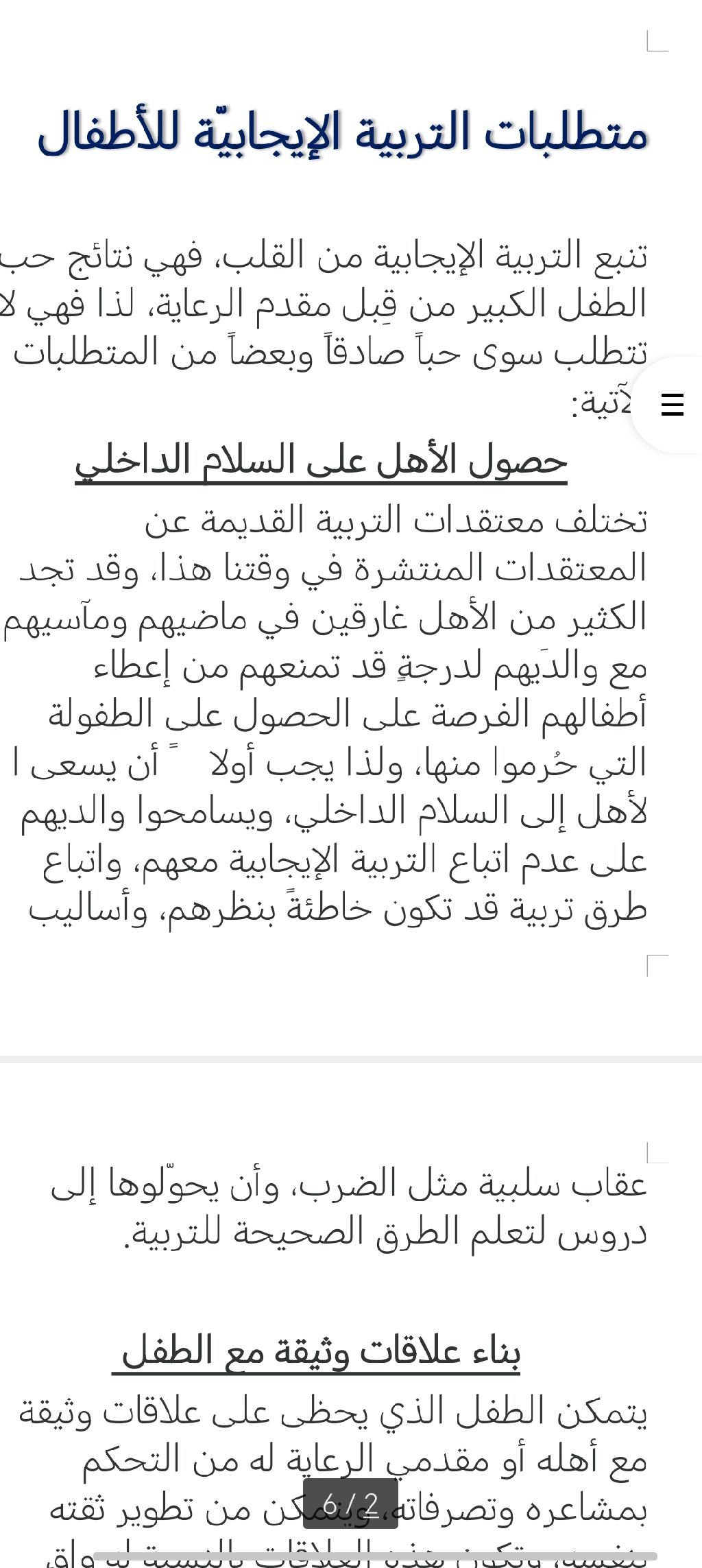Image resolution: width=702 pixels, height=1568 pixels.
Task: Open the floating document menu button
Action: pos(672,405)
